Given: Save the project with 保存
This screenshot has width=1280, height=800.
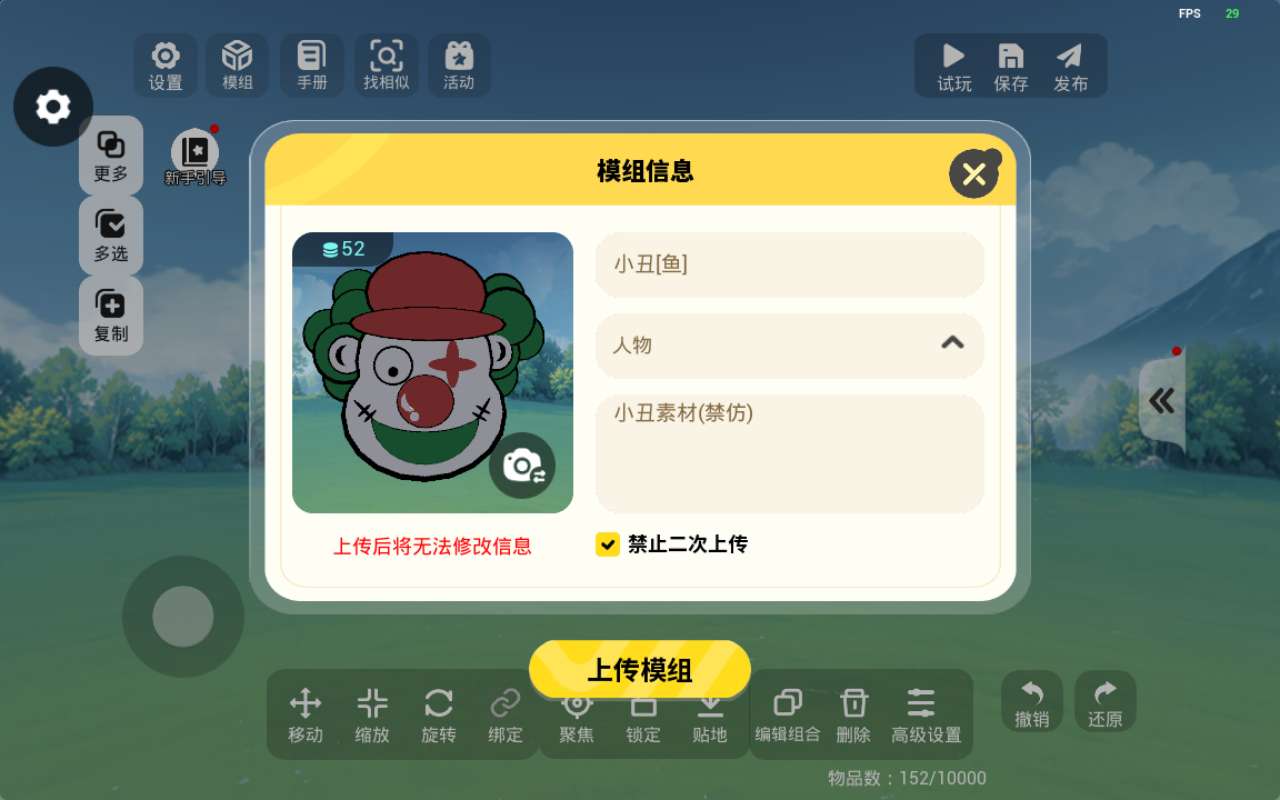Looking at the screenshot, I should [1011, 67].
